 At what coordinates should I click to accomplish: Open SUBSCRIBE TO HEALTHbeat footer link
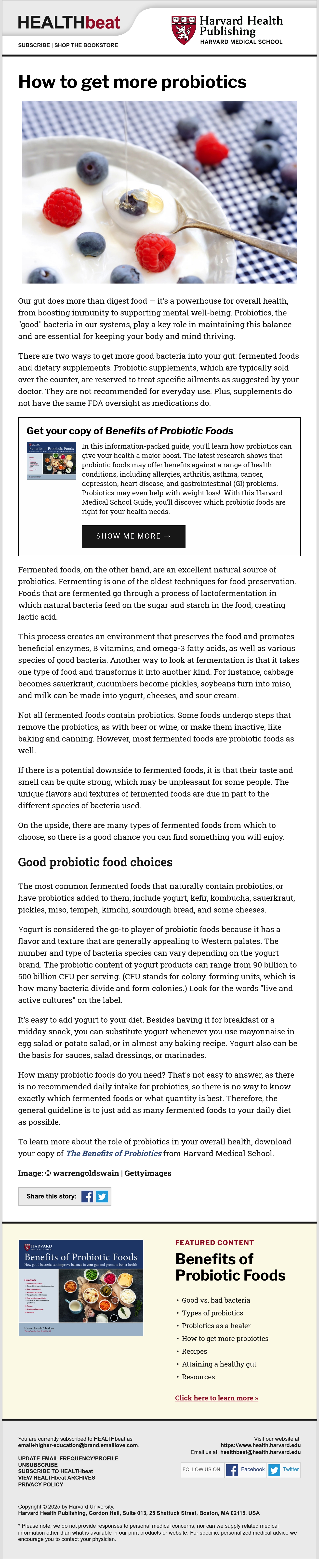tap(55, 1471)
